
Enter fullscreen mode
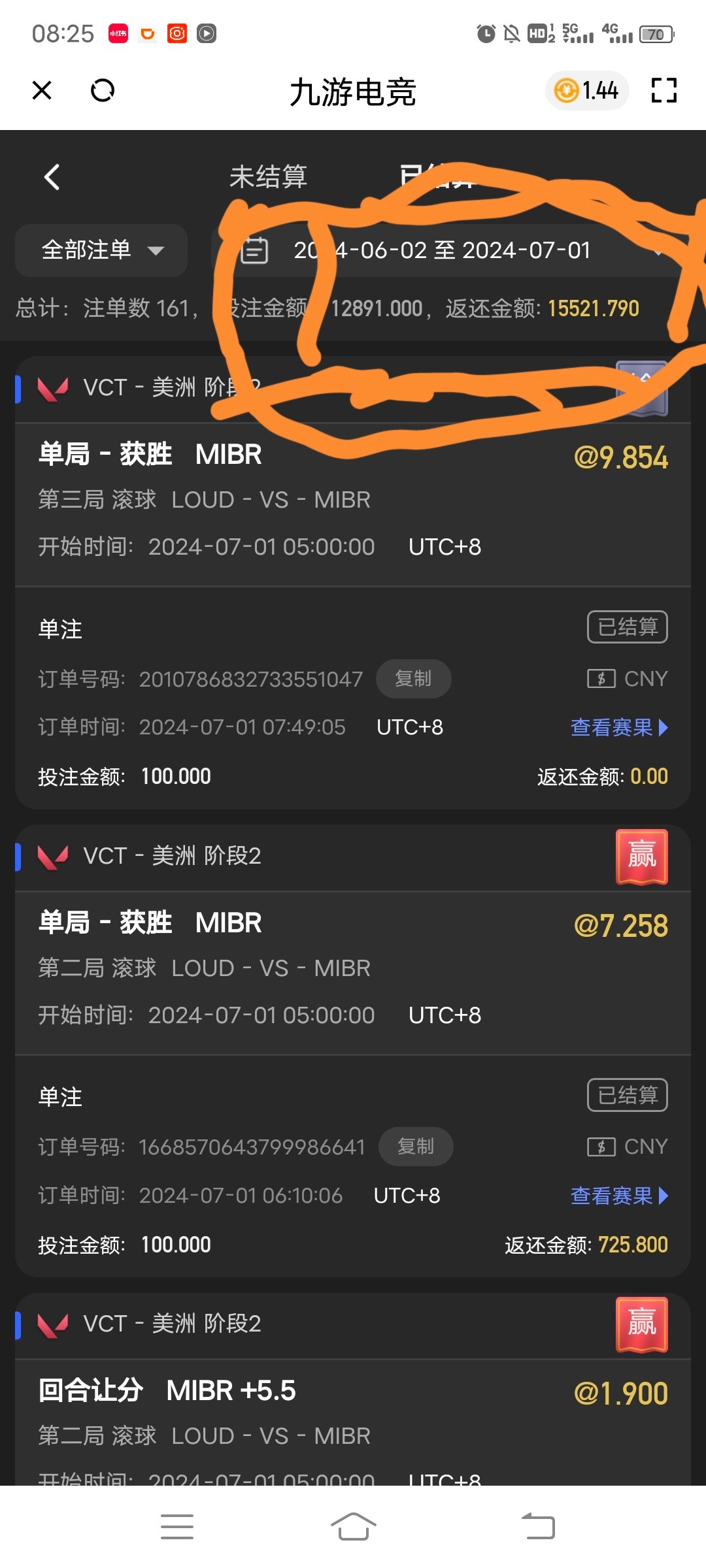click(x=664, y=90)
